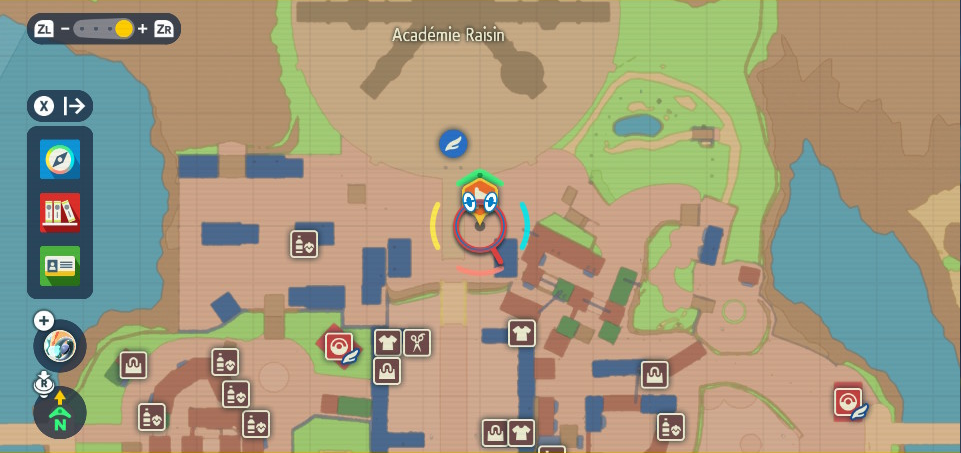The height and width of the screenshot is (453, 961).
Task: Select the hair salon scissors marker
Action: point(417,343)
